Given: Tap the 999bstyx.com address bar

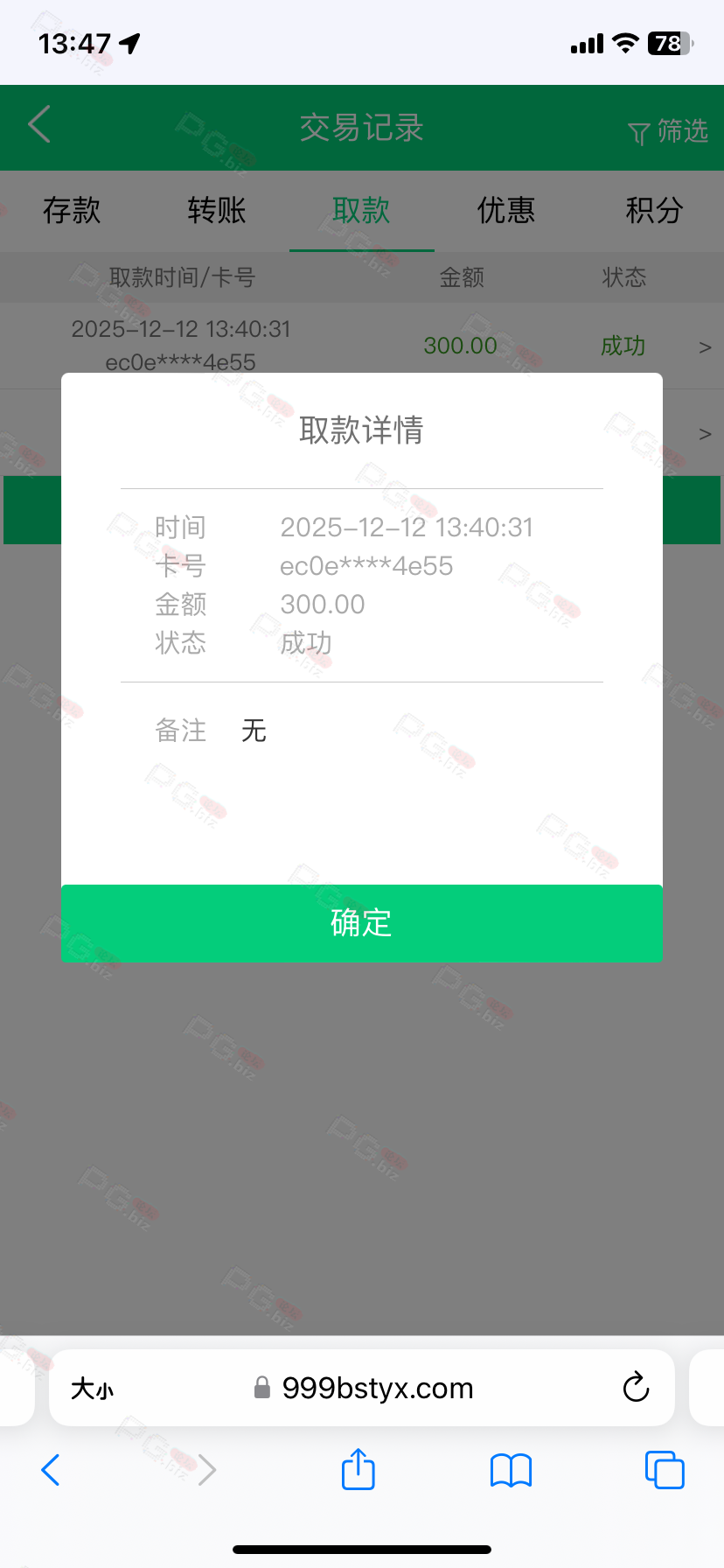Looking at the screenshot, I should [x=376, y=1389].
